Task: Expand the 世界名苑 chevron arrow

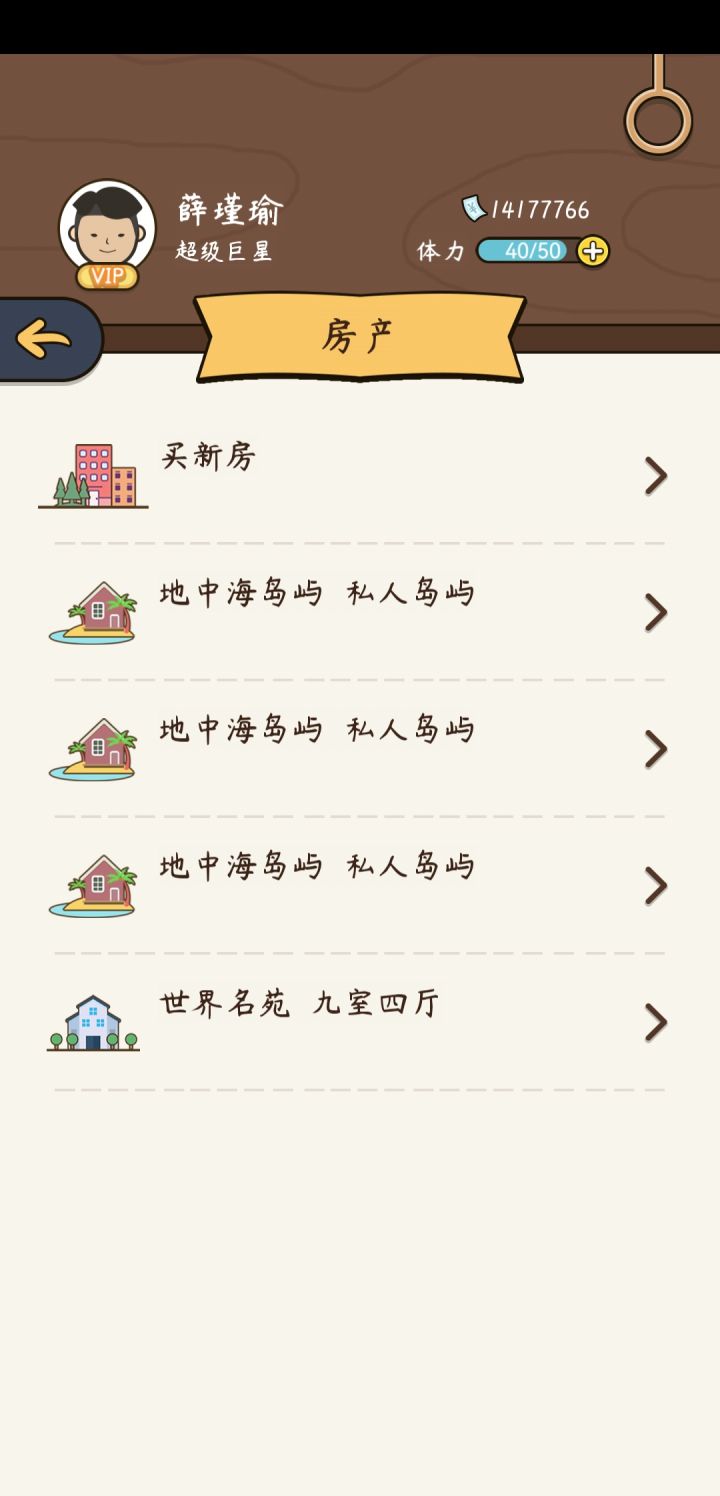Action: click(x=655, y=1021)
